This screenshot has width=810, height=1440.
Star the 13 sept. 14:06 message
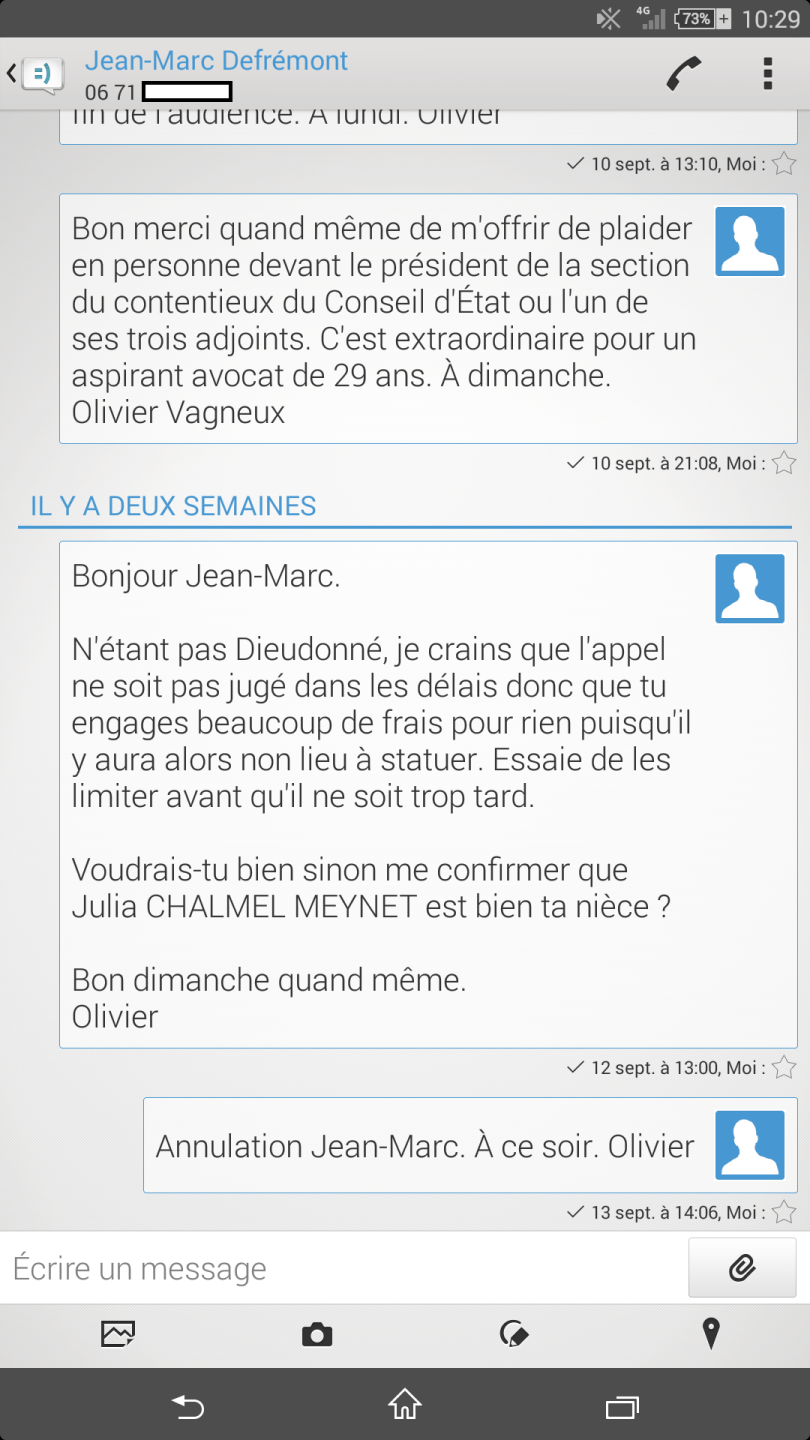[x=785, y=1213]
